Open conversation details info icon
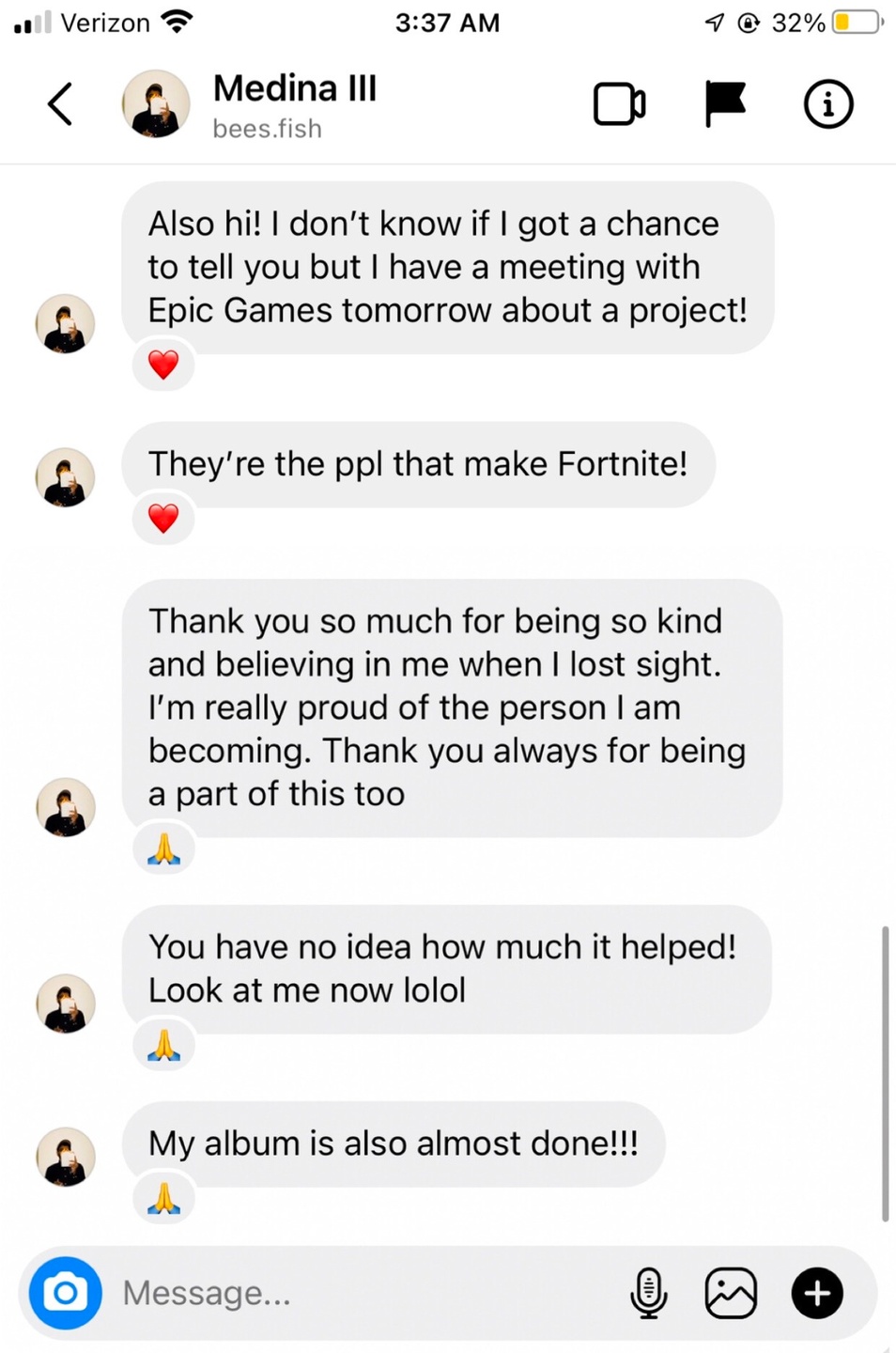This screenshot has height=1353, width=896. tap(827, 103)
